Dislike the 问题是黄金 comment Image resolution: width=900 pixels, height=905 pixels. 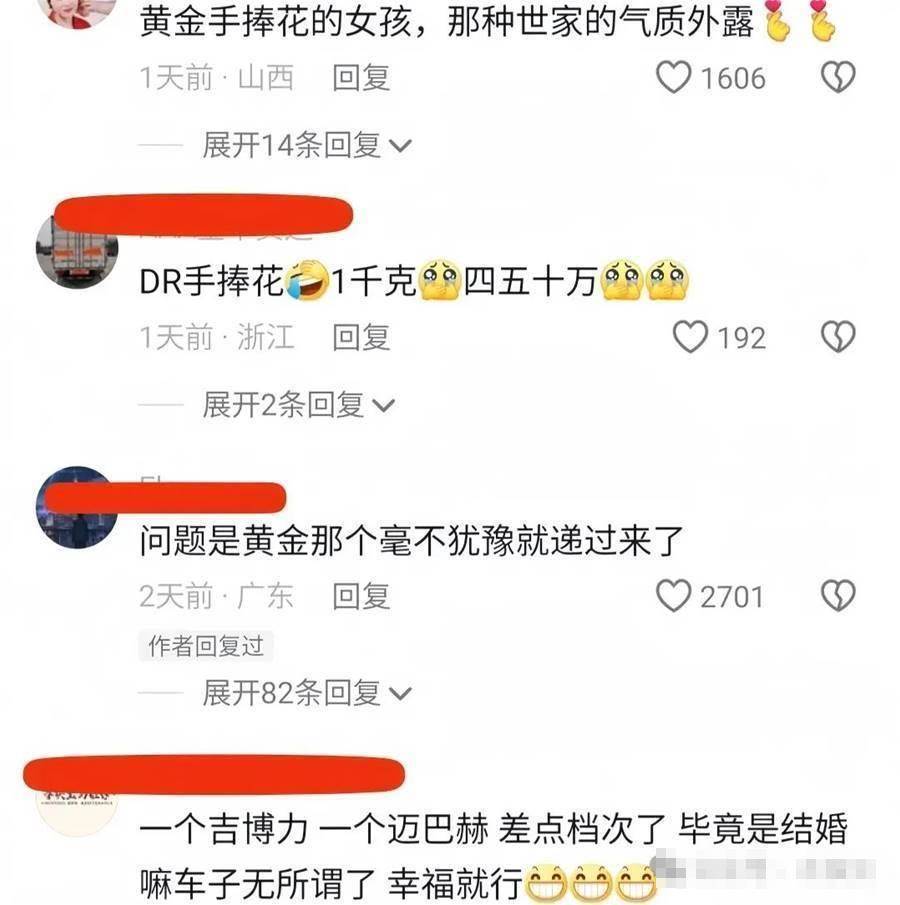837,596
